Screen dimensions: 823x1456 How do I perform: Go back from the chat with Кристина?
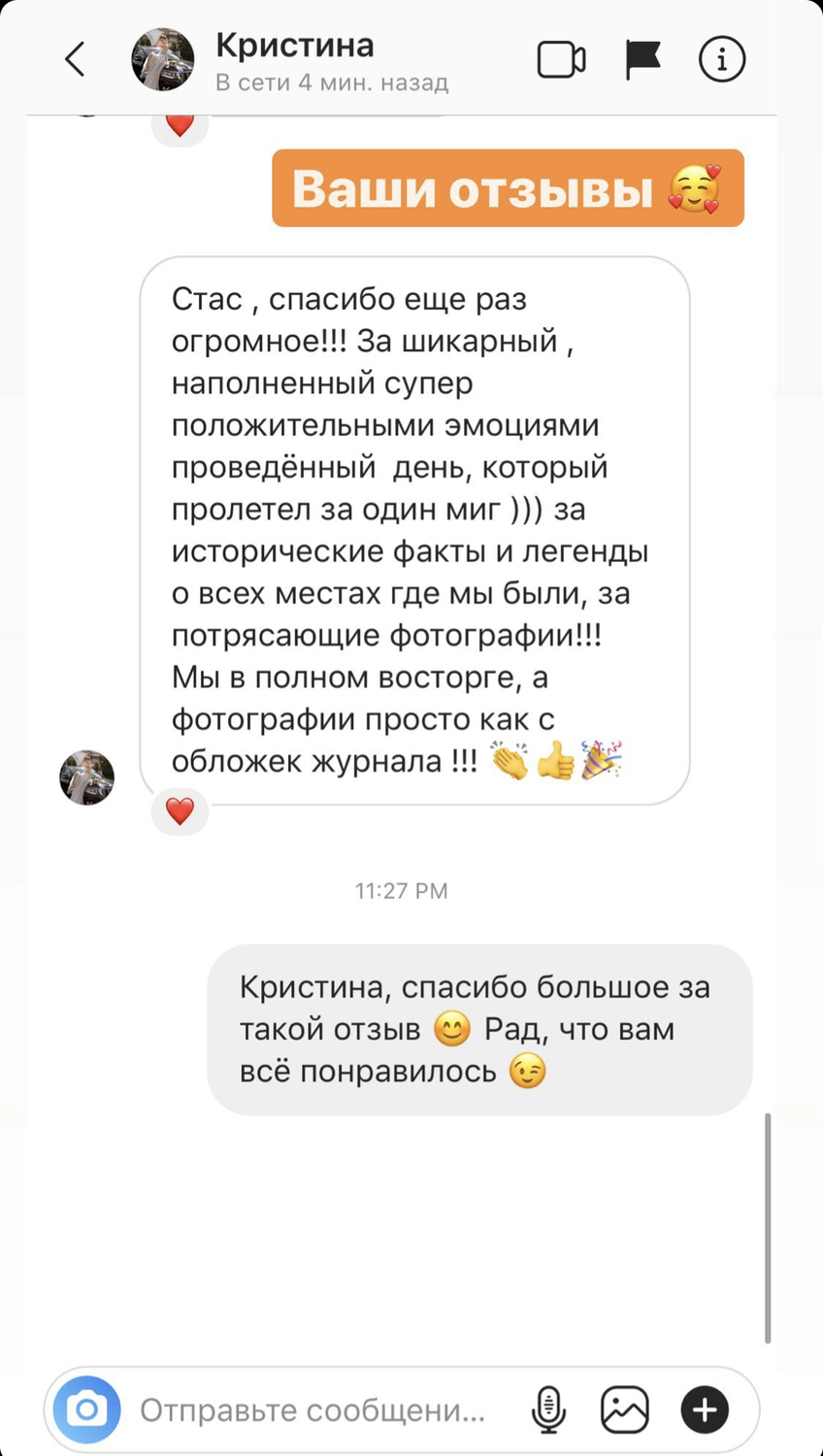(75, 59)
